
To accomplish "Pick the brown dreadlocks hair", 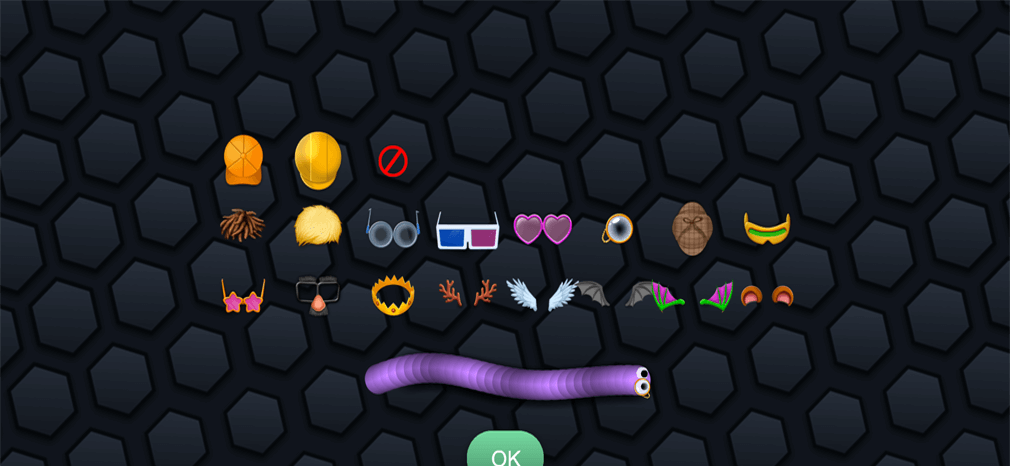I will tap(243, 226).
